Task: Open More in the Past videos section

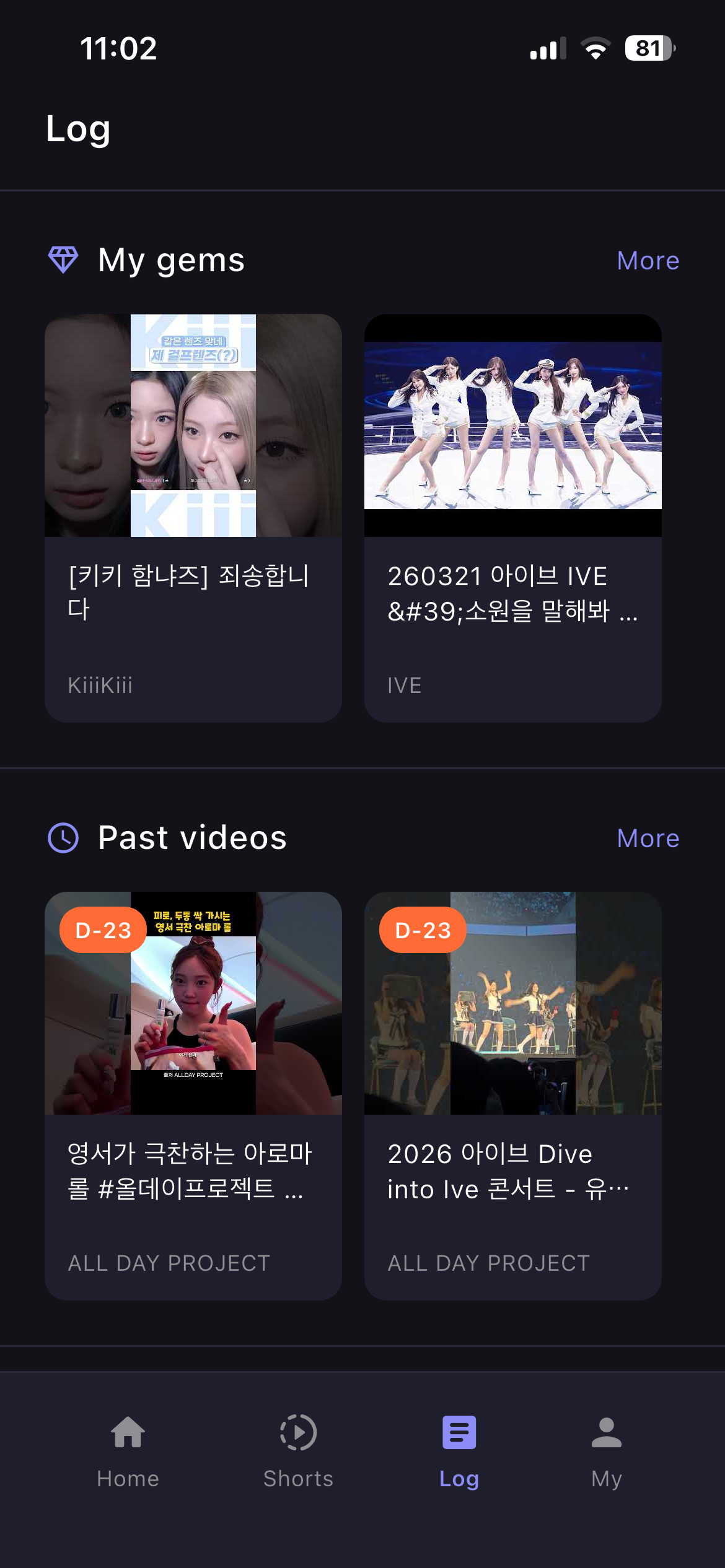Action: pyautogui.click(x=648, y=837)
